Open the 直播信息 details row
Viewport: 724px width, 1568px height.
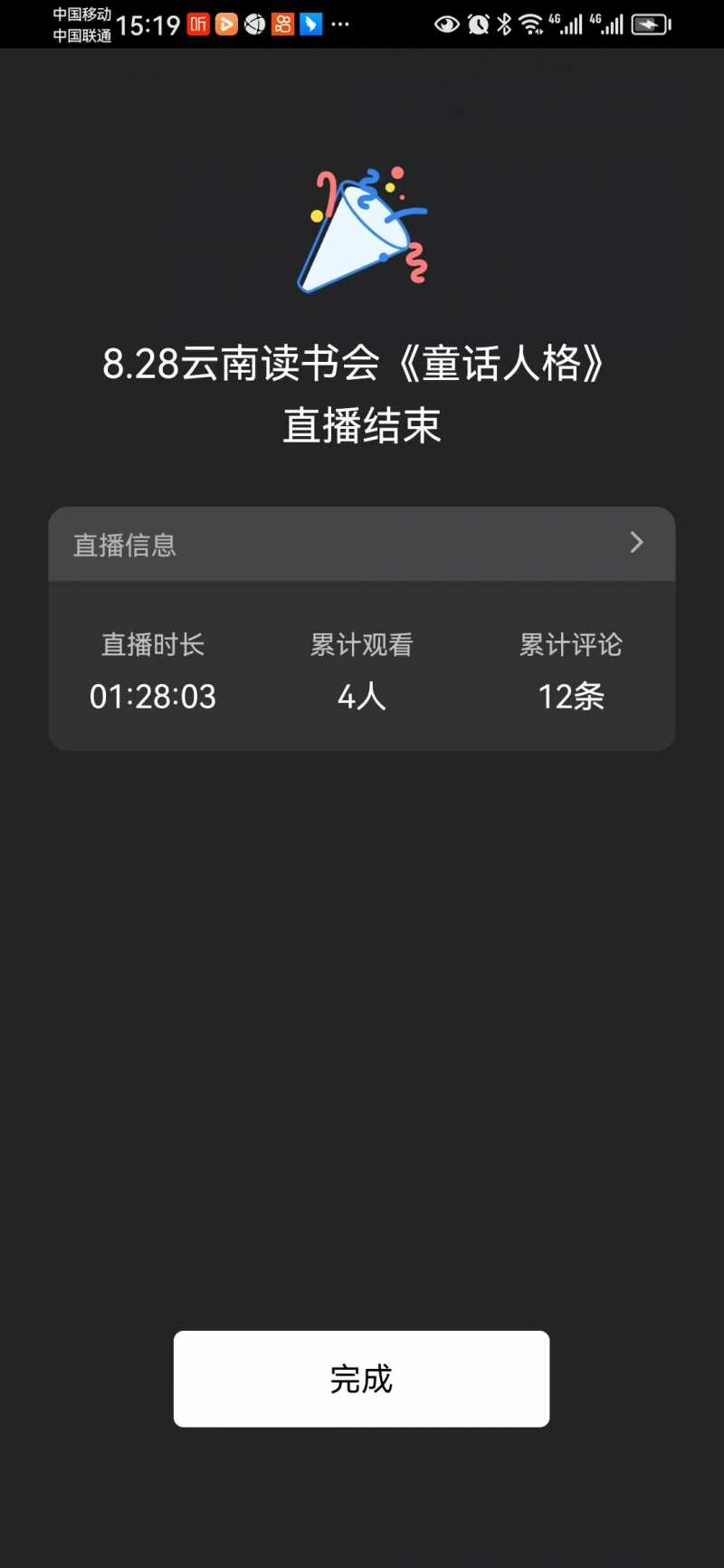tap(362, 544)
